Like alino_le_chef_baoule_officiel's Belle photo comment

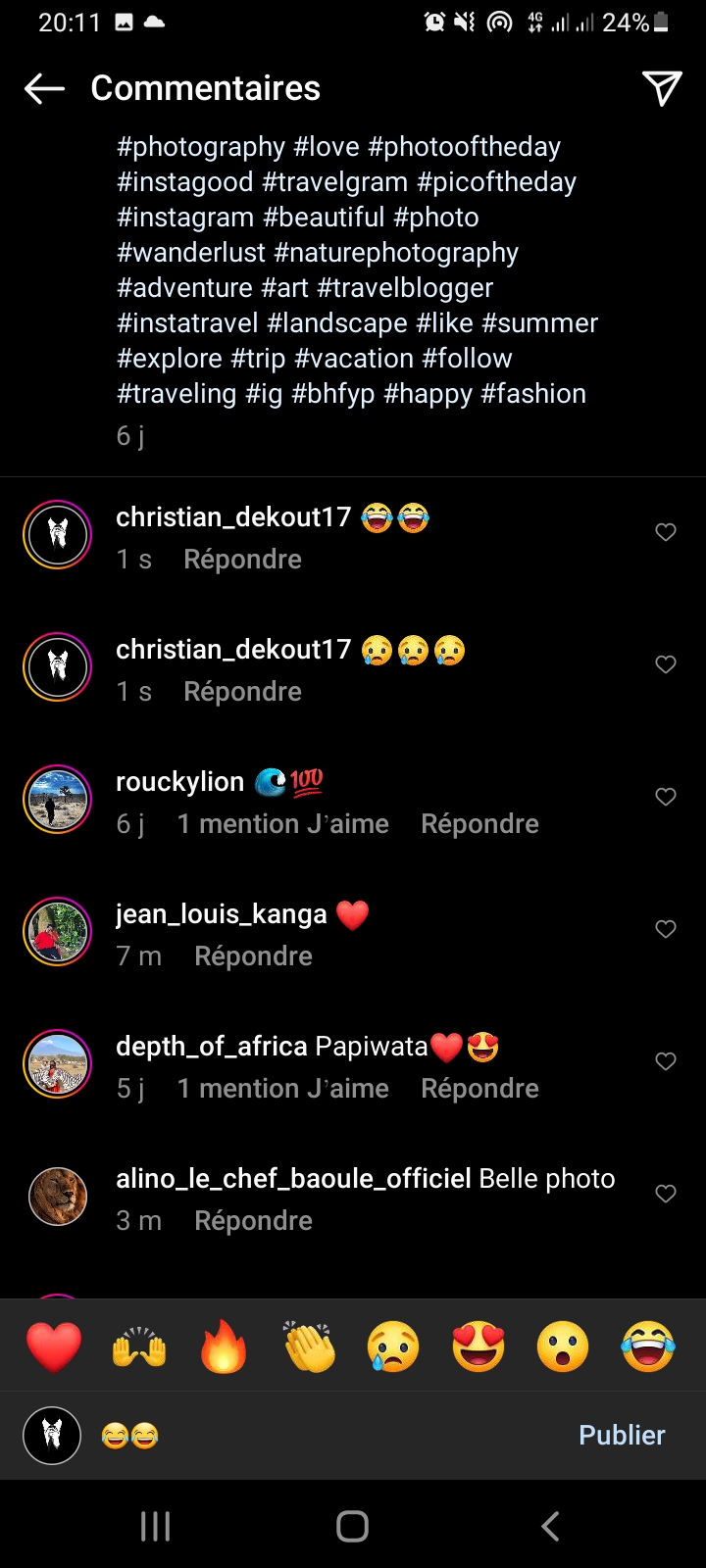click(666, 1194)
